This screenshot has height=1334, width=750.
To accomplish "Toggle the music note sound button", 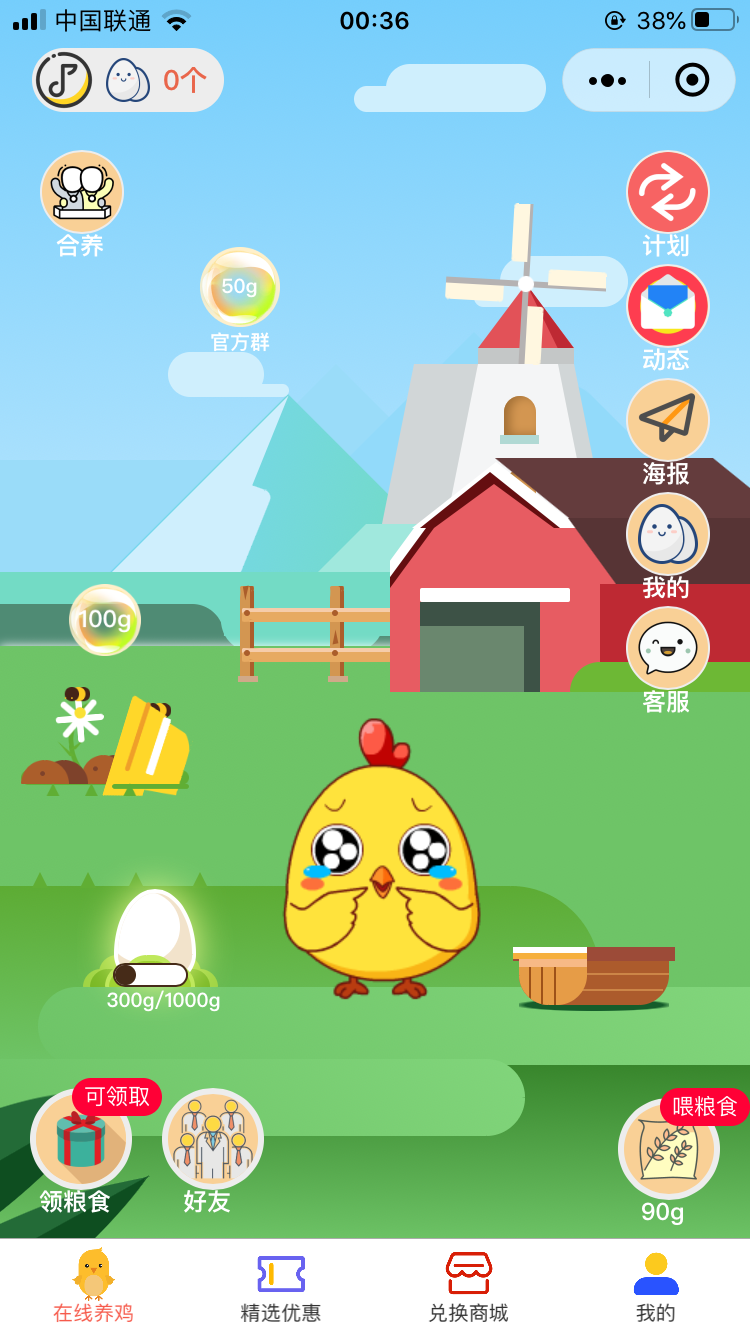I will coord(64,80).
